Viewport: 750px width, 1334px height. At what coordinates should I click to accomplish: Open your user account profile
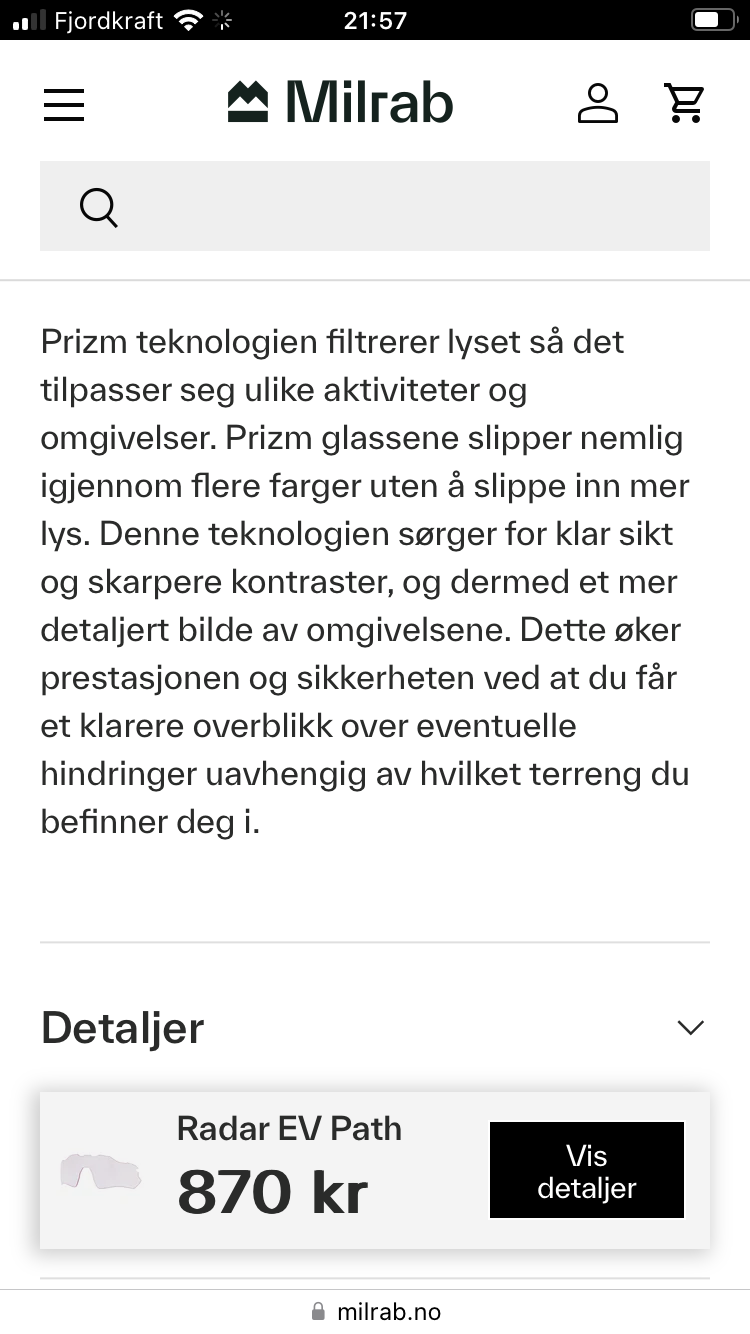point(598,102)
